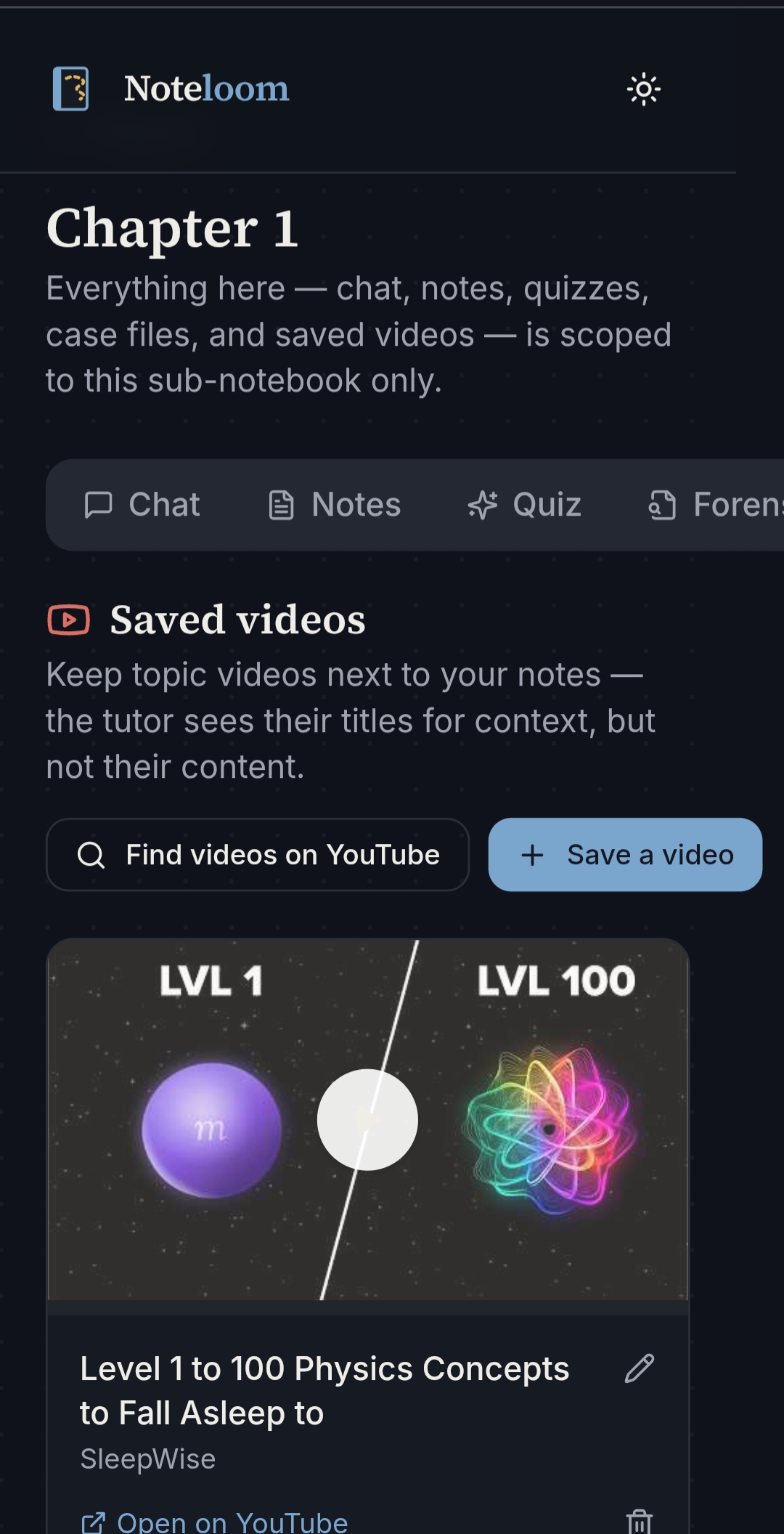The width and height of the screenshot is (784, 1534).
Task: Play the Level 1 to 100 Physics video
Action: pyautogui.click(x=367, y=1119)
